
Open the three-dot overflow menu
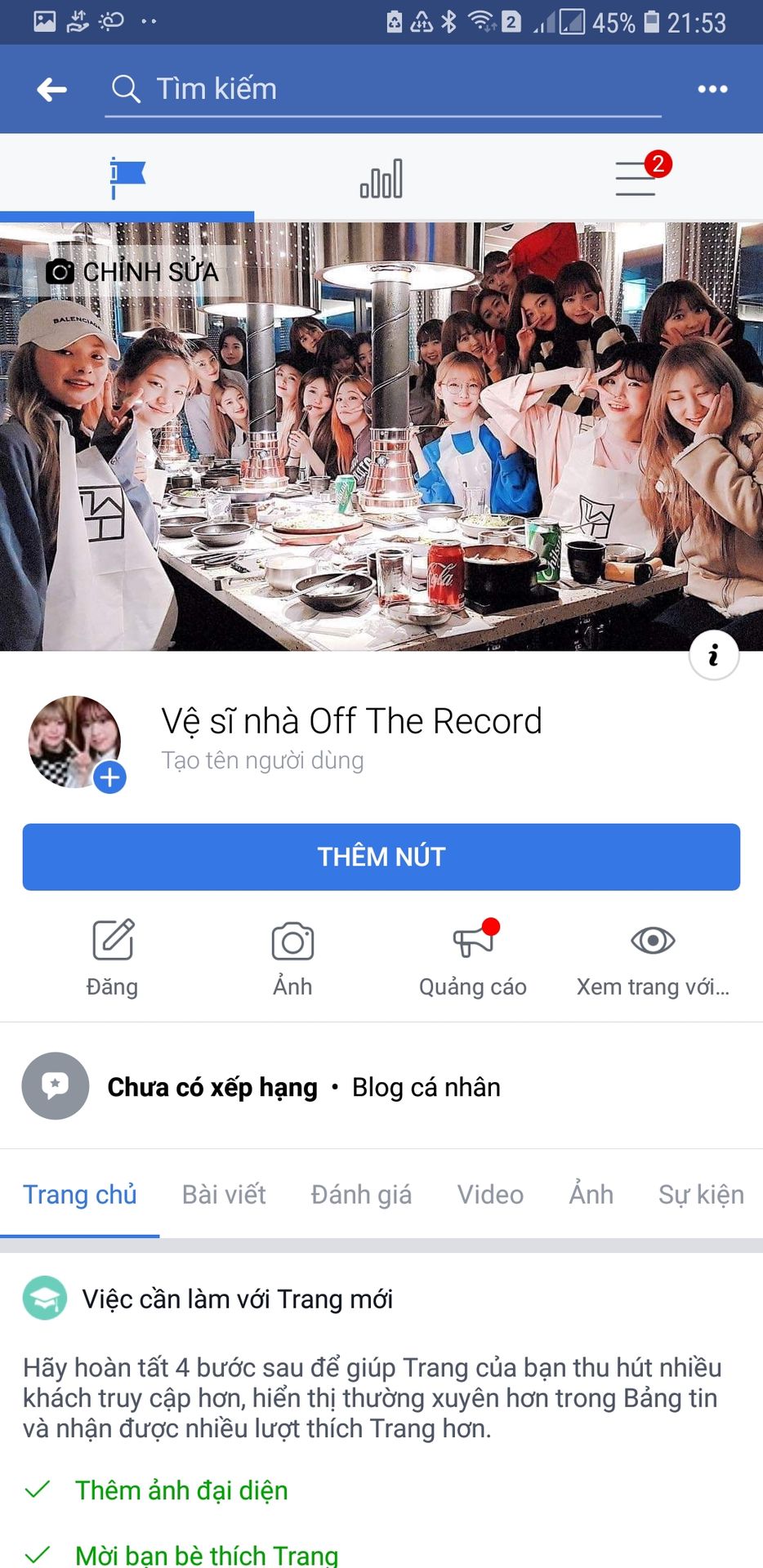coord(712,89)
